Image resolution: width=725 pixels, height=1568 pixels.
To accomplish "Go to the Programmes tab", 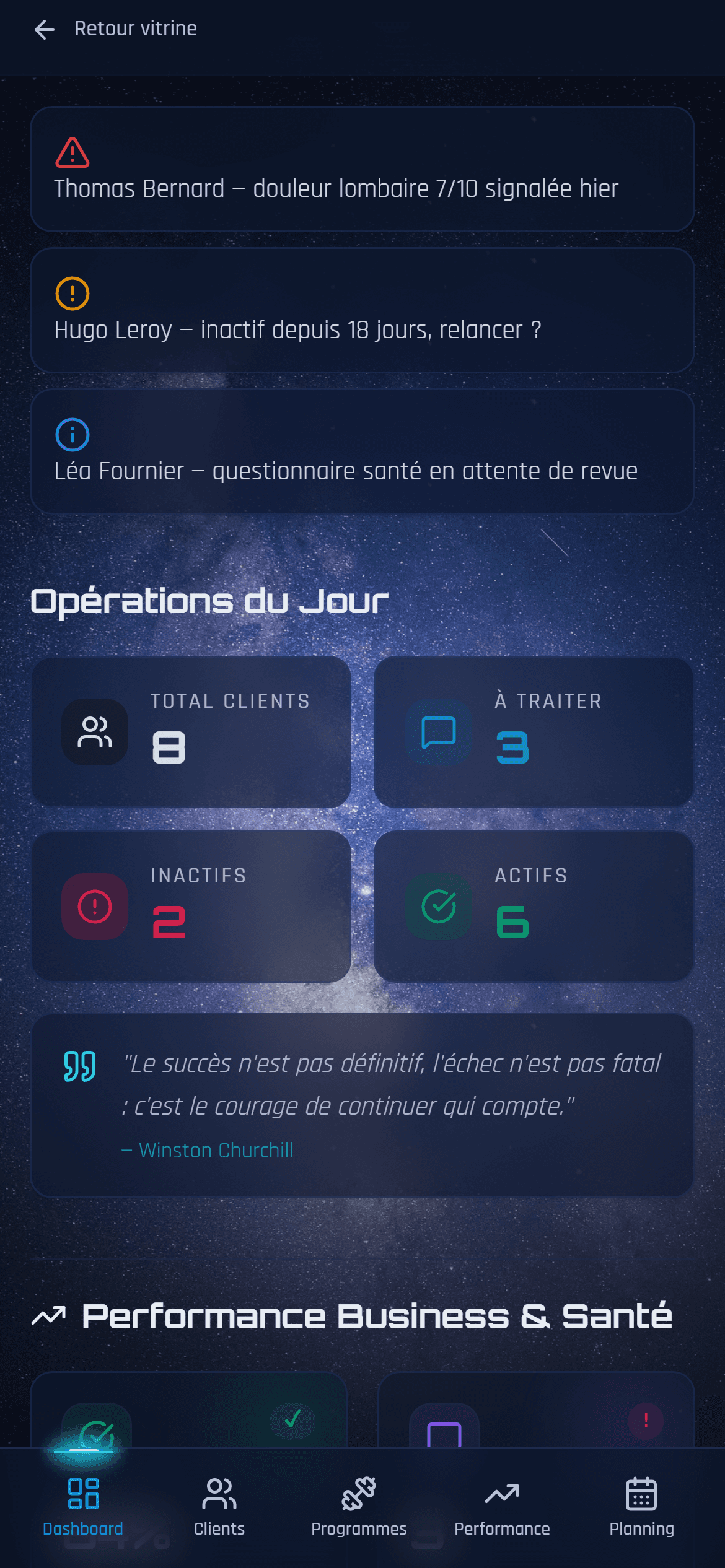I will pos(359,1506).
